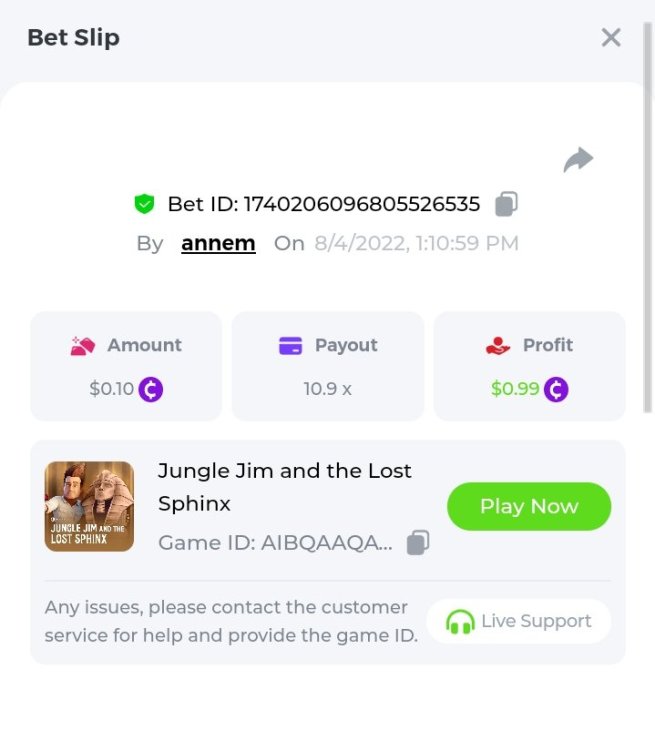Screen dimensions: 655x750
Task: Open Jungle Jim and the Lost Sphinx thumbnail
Action: pyautogui.click(x=89, y=506)
